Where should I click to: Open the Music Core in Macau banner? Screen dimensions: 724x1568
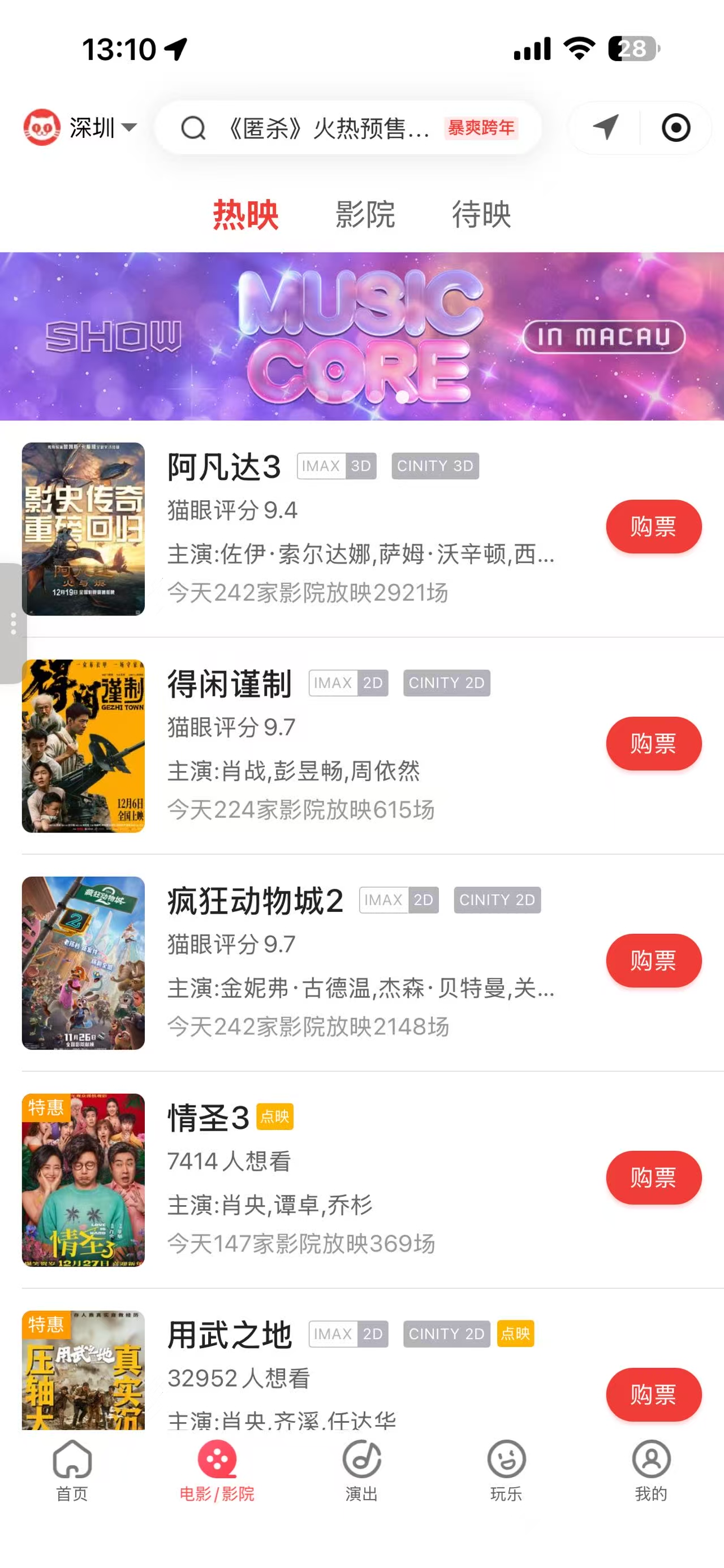[361, 336]
